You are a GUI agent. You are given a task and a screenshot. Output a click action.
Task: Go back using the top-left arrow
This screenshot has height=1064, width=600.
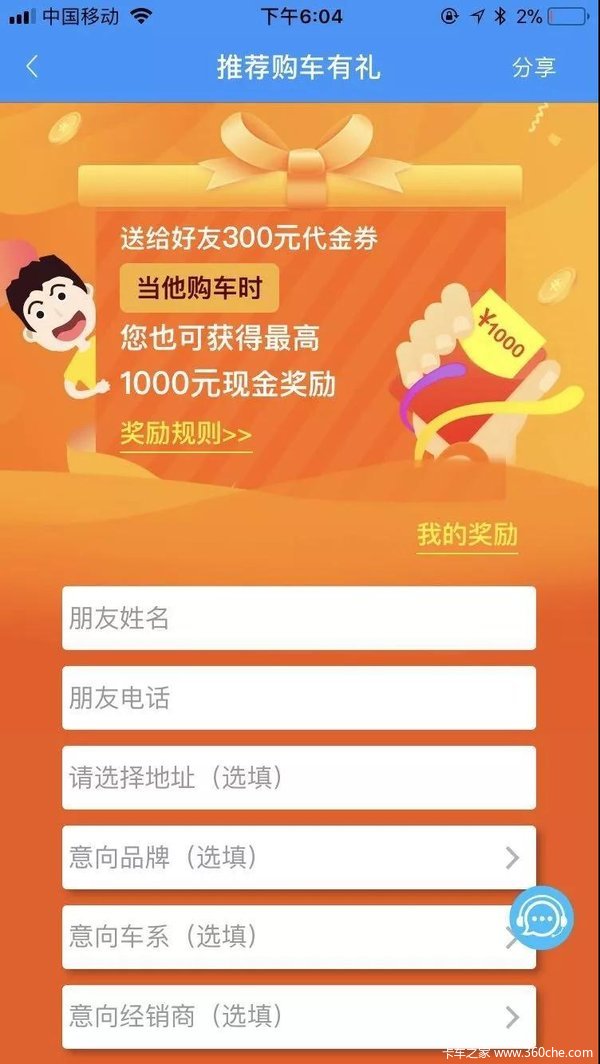click(x=32, y=67)
